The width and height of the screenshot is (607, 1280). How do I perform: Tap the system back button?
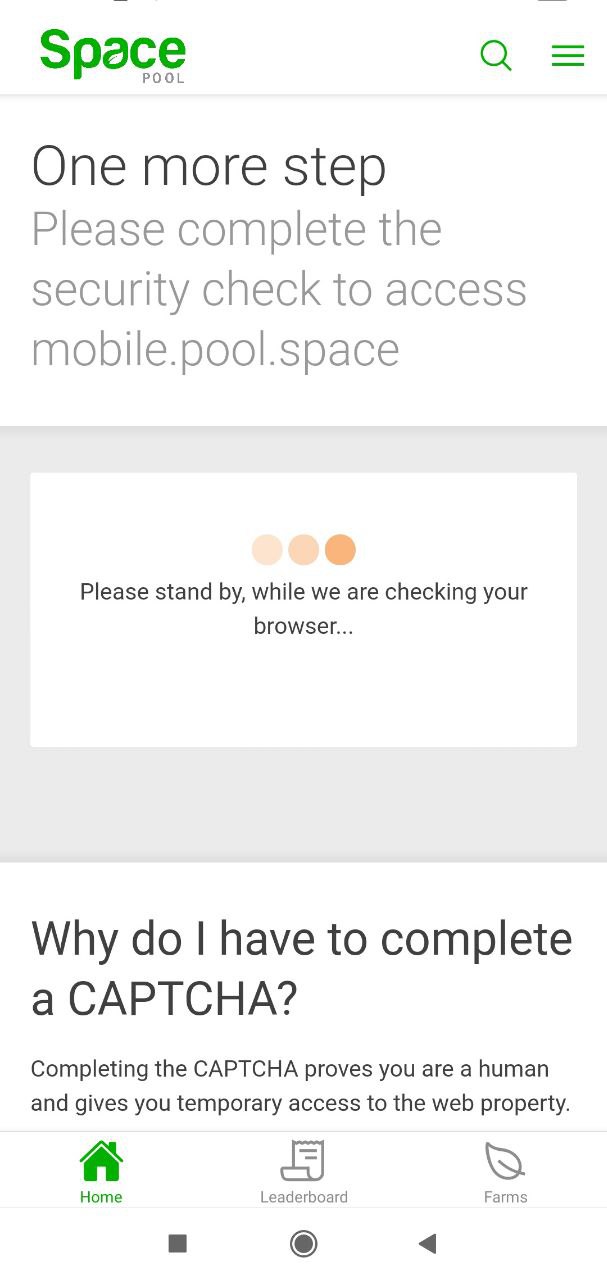pyautogui.click(x=428, y=1243)
